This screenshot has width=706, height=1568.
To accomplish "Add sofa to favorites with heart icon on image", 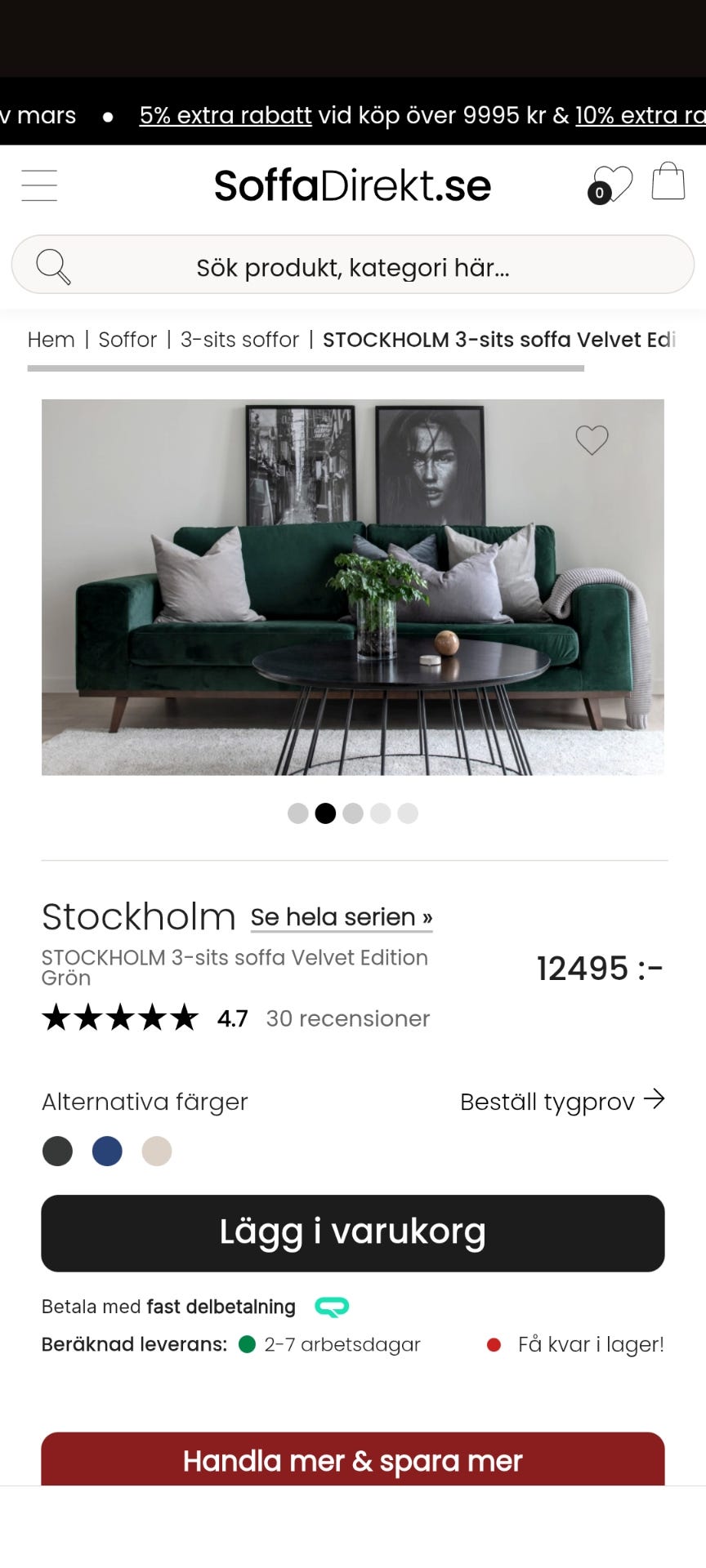I will [x=592, y=439].
